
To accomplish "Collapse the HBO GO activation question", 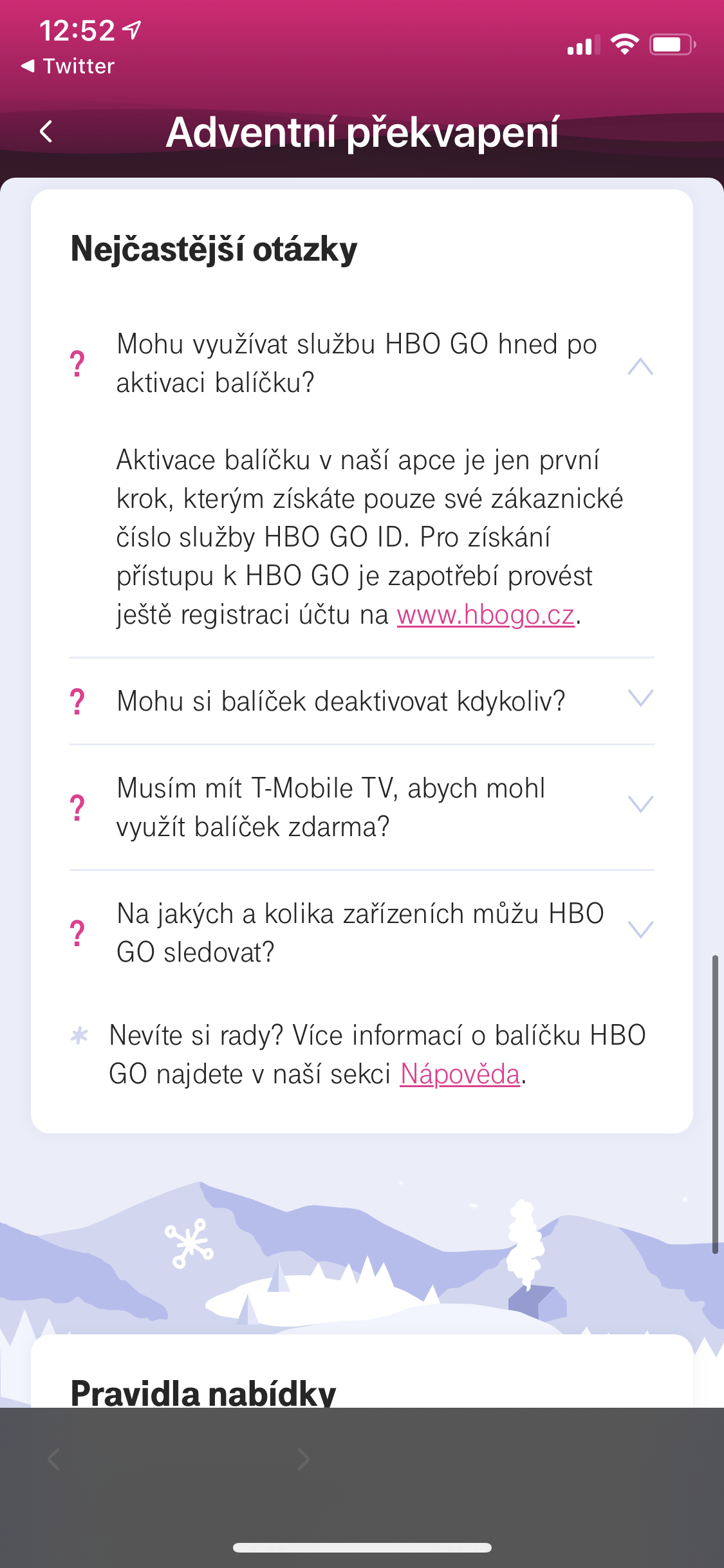I will pos(640,366).
